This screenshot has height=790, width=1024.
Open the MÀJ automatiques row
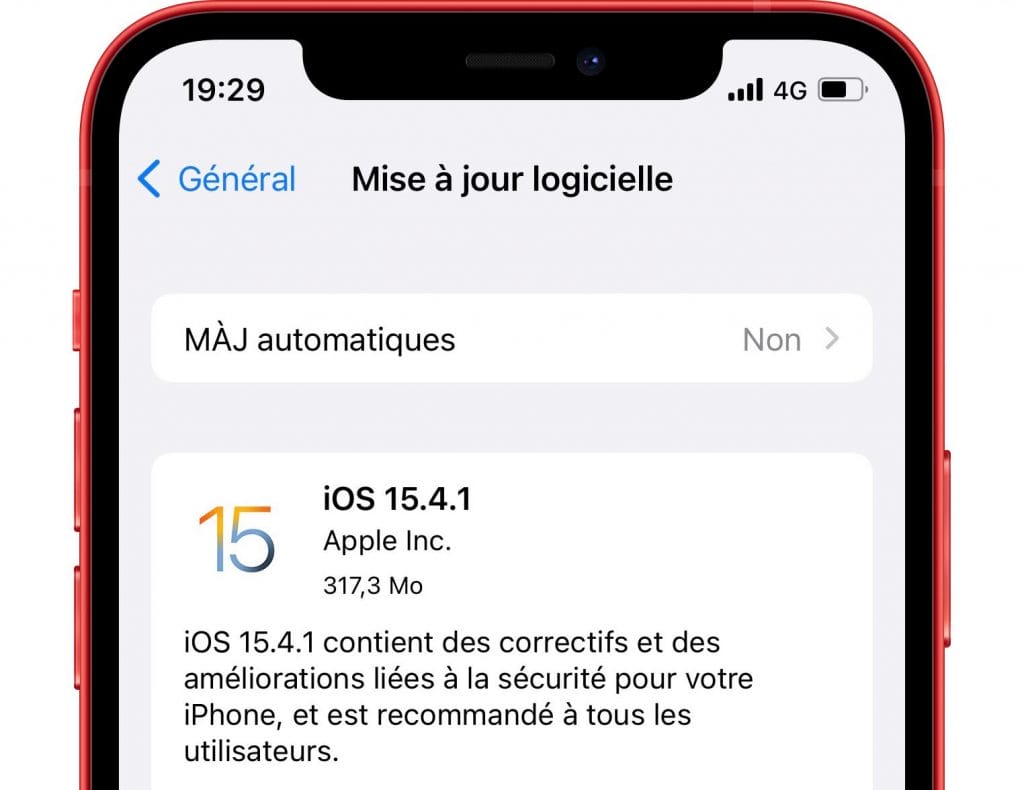pyautogui.click(x=511, y=339)
